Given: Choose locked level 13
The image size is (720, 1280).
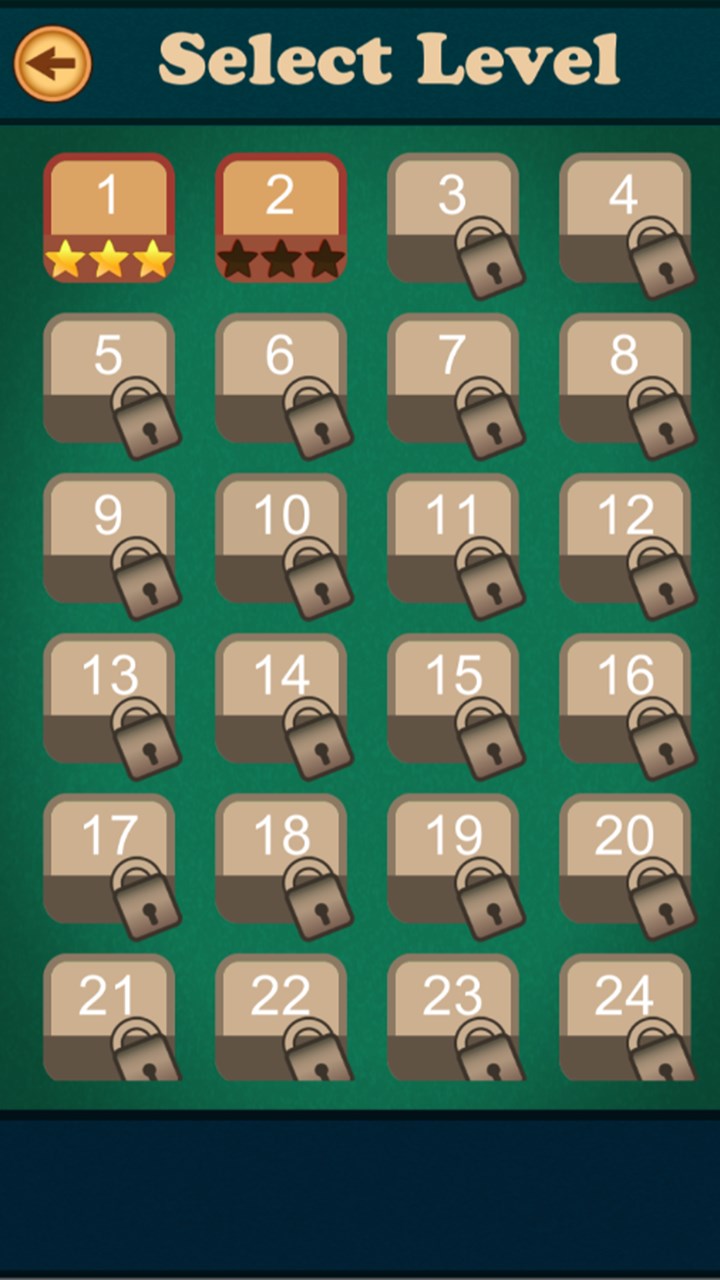Looking at the screenshot, I should (x=109, y=698).
